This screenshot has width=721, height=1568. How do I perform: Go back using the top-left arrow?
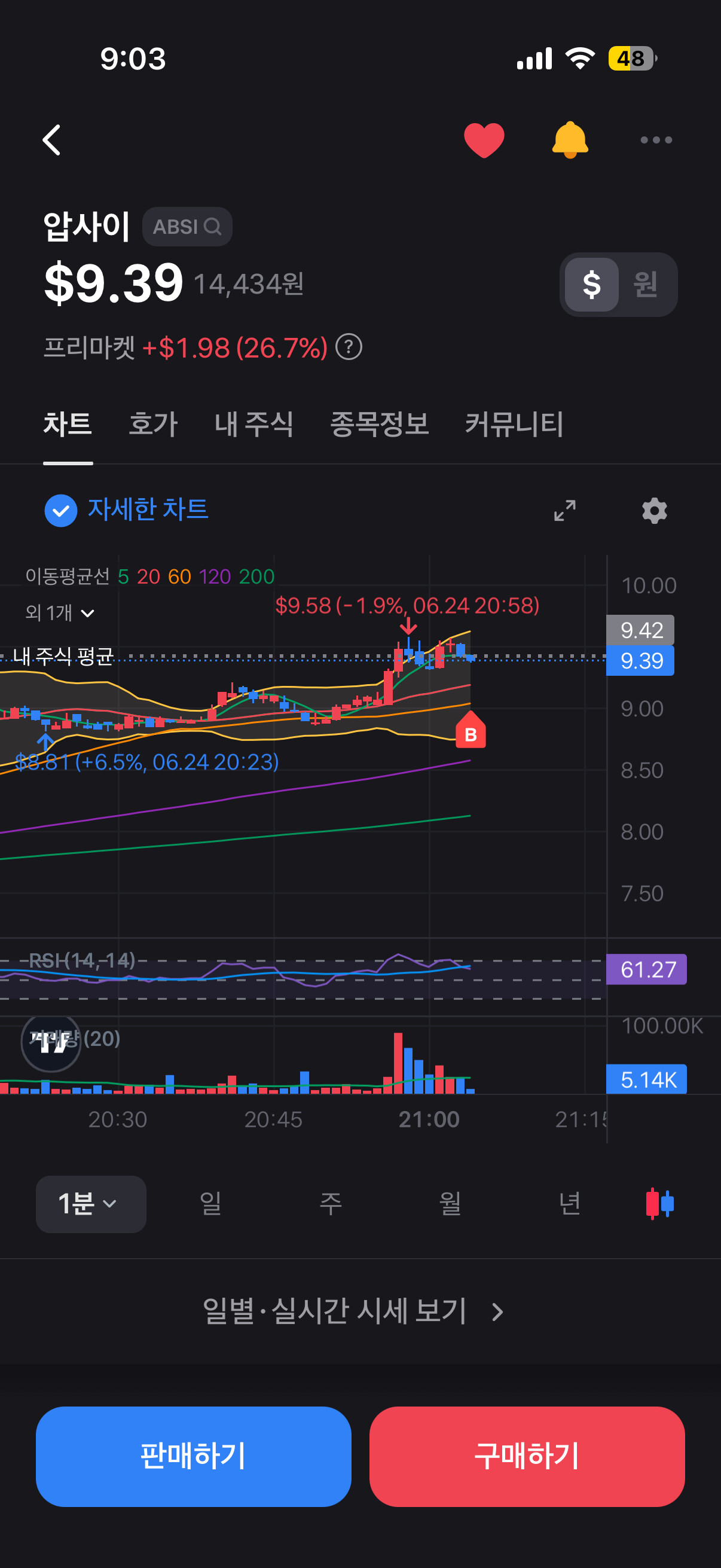pyautogui.click(x=52, y=140)
